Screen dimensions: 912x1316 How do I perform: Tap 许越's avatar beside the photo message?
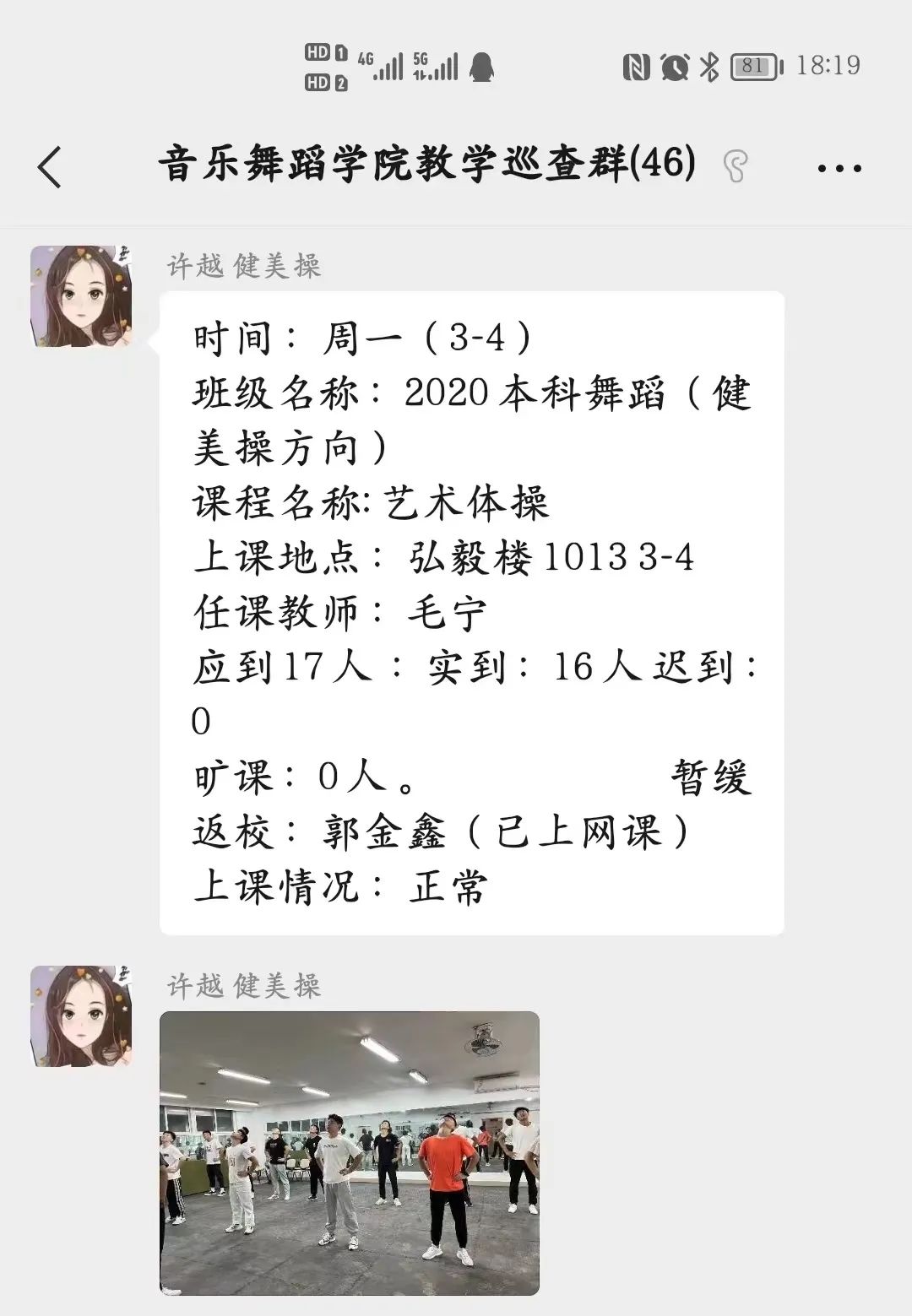click(81, 1015)
